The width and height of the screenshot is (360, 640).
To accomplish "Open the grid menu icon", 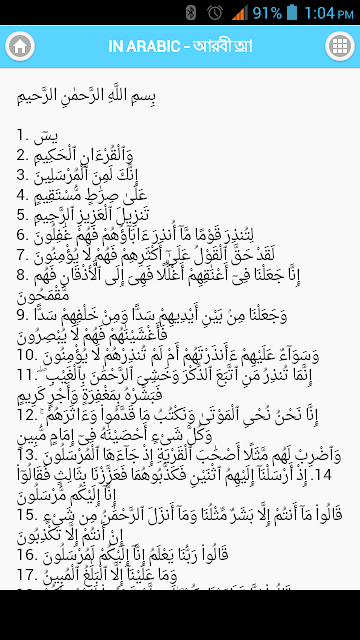I will 340,47.
